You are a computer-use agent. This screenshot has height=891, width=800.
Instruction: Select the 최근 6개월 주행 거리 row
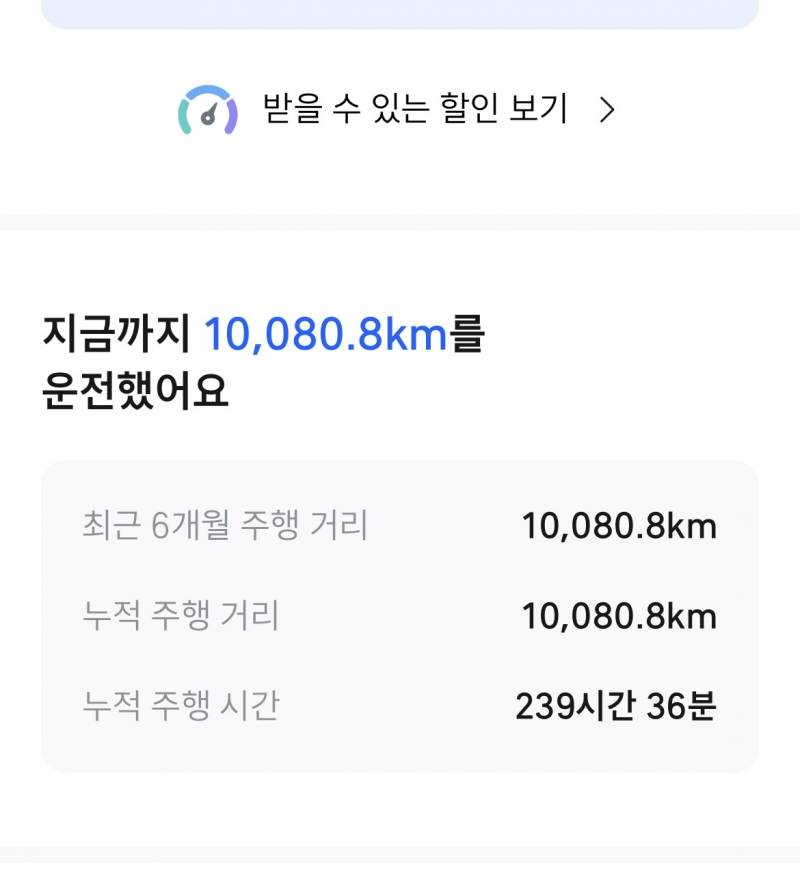pos(400,523)
